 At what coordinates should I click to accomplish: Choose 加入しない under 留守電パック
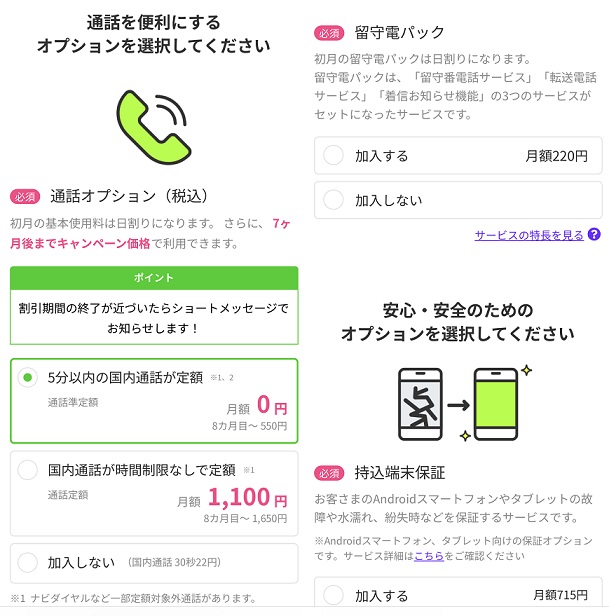point(334,200)
